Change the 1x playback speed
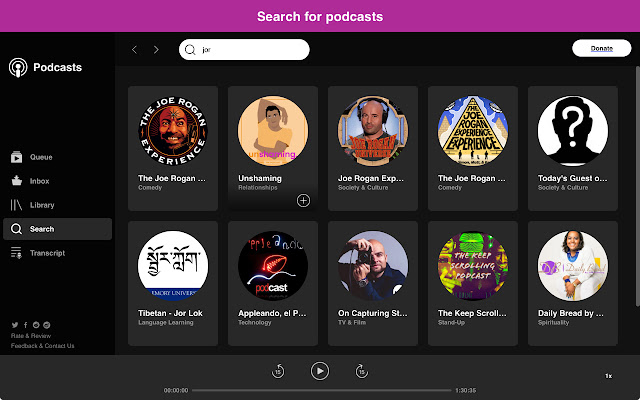This screenshot has width=640, height=400. click(608, 376)
